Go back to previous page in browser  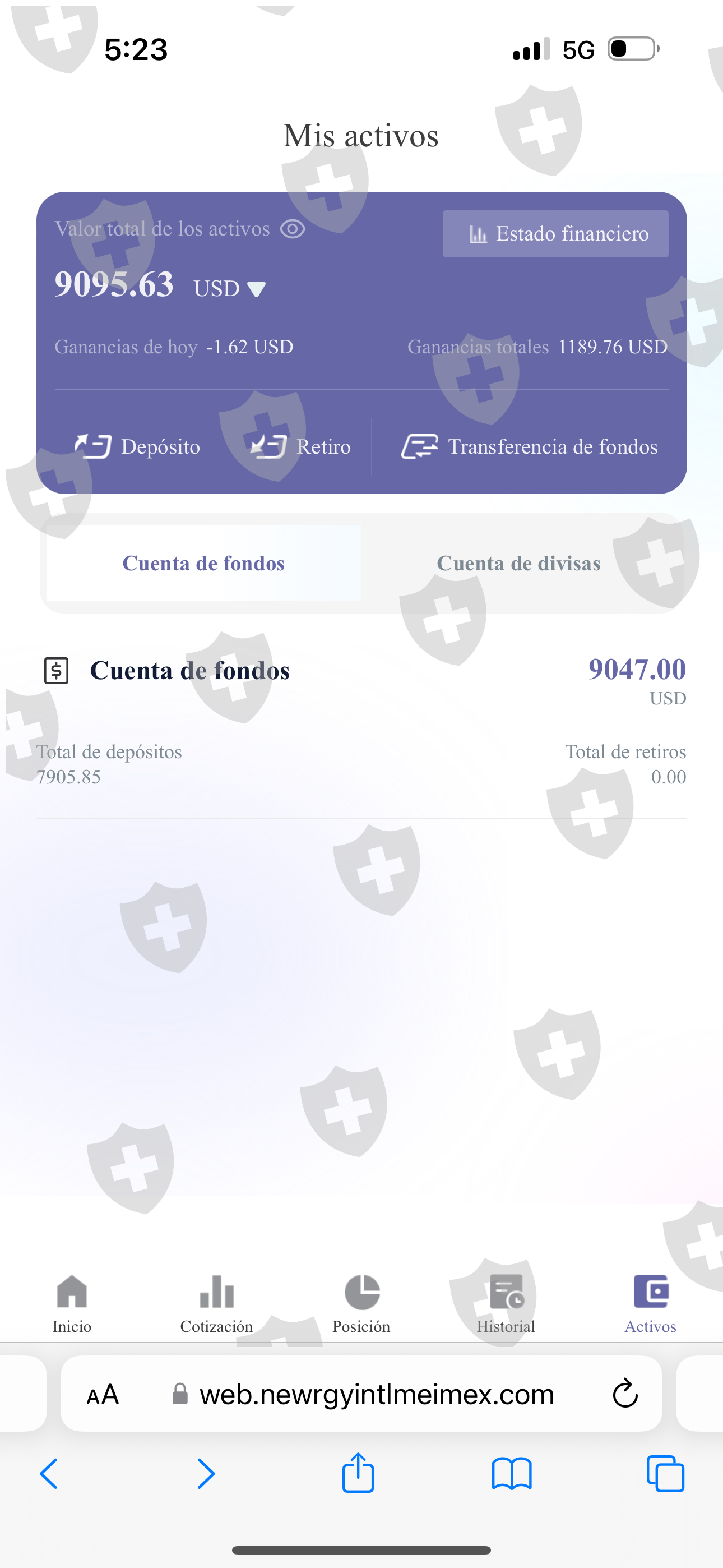pos(49,1474)
